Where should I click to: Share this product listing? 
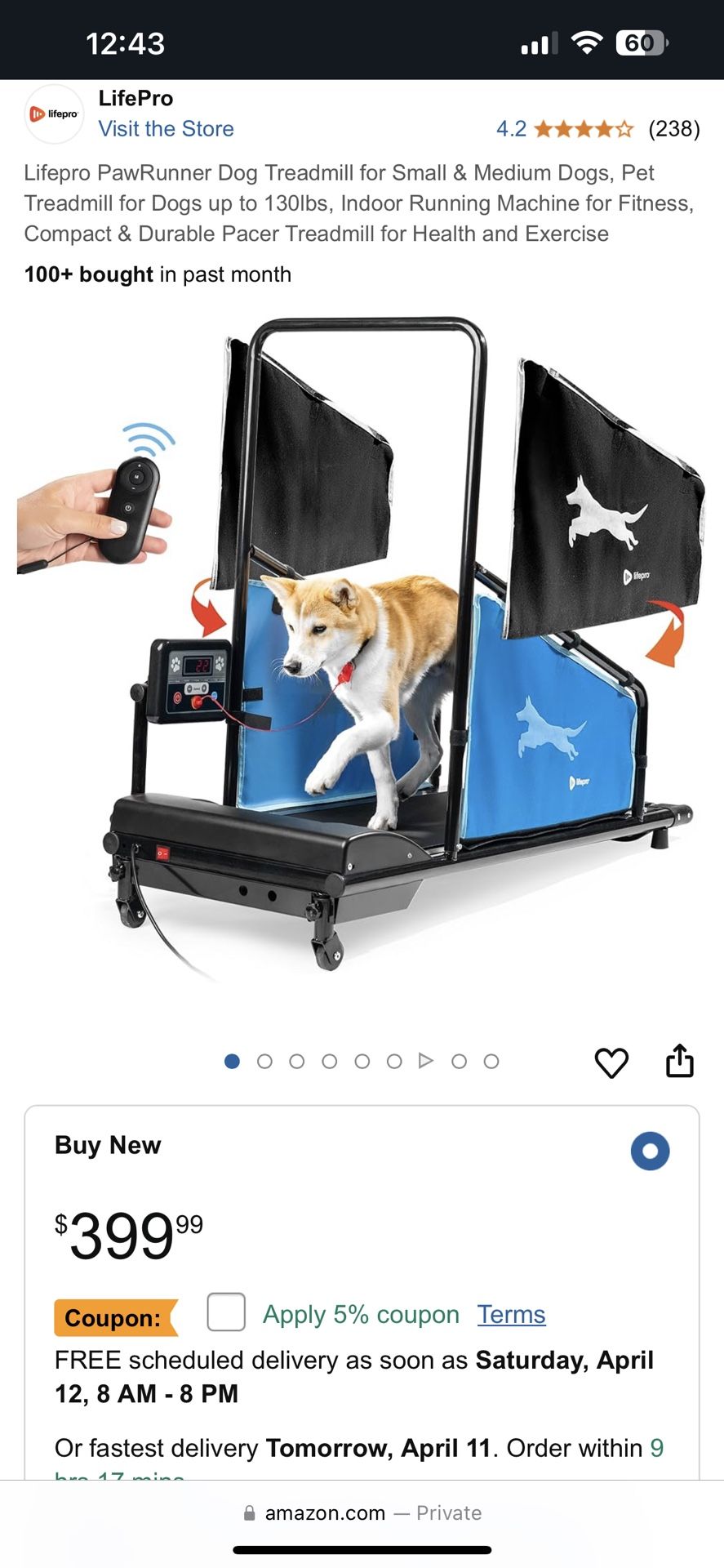coord(680,1061)
